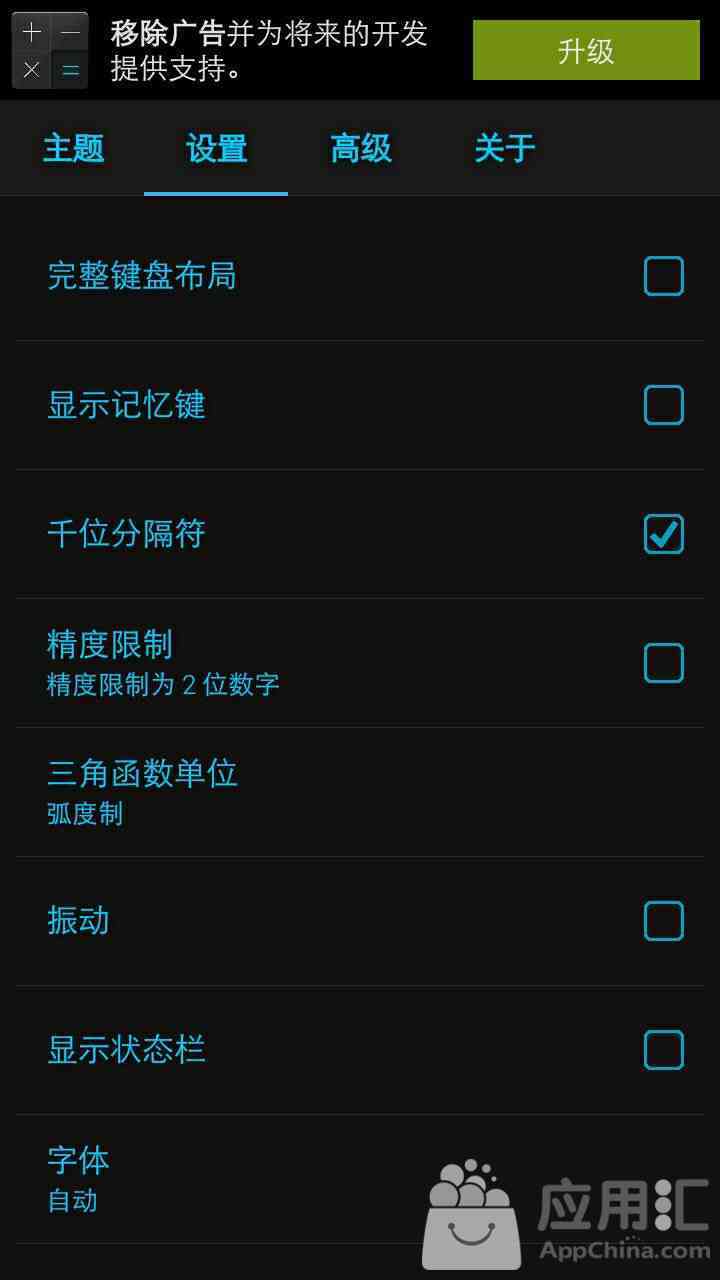Open the 关于 tab
The image size is (720, 1280).
point(504,149)
